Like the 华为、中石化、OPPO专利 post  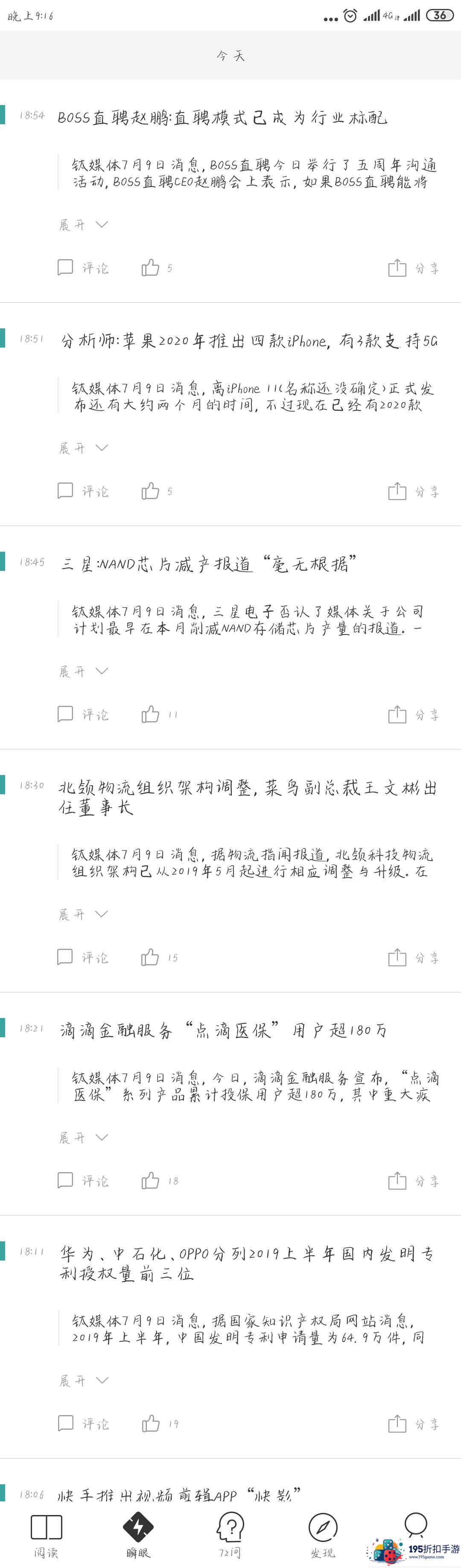150,1423
